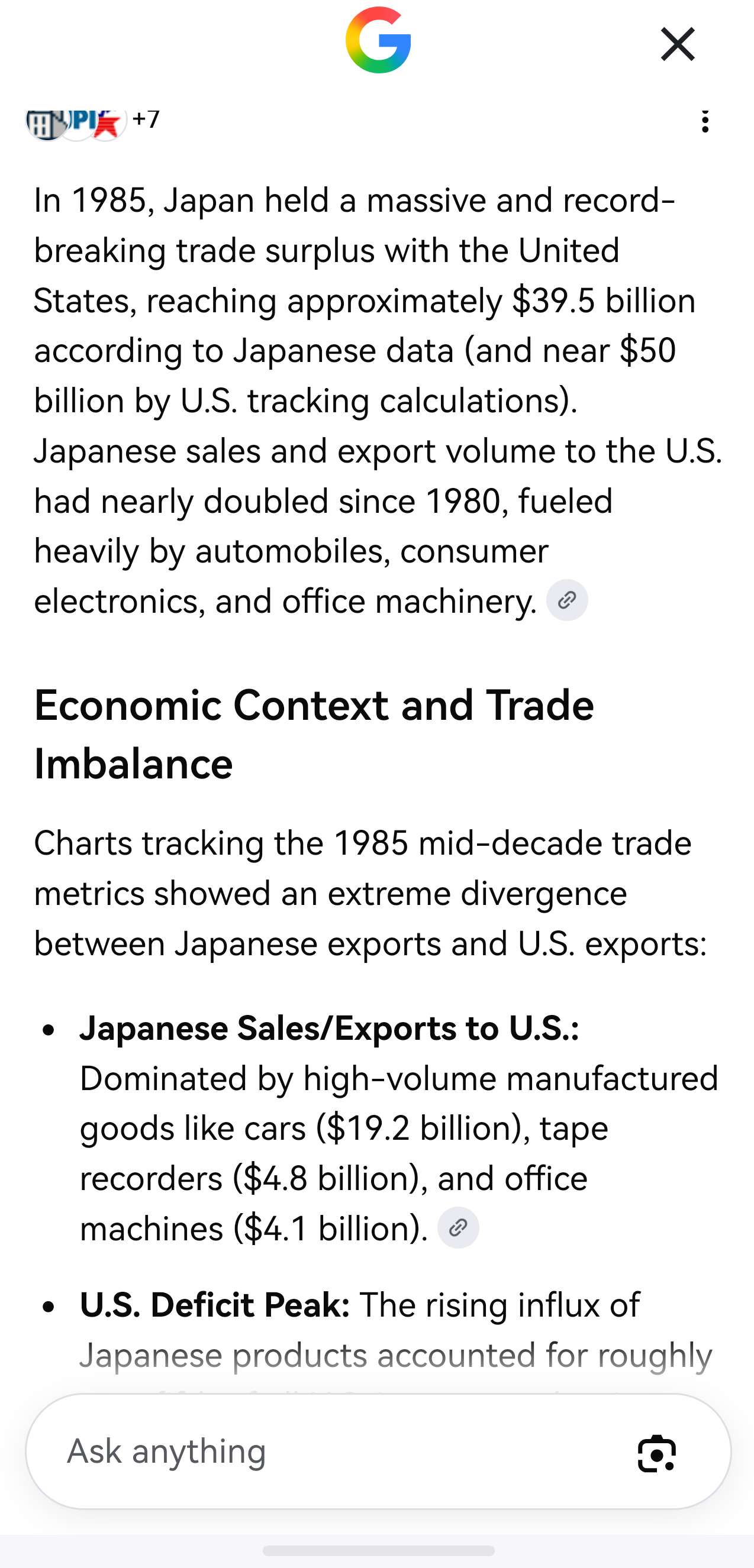This screenshot has width=754, height=1568.
Task: Open the three-dot overflow menu
Action: pyautogui.click(x=705, y=121)
